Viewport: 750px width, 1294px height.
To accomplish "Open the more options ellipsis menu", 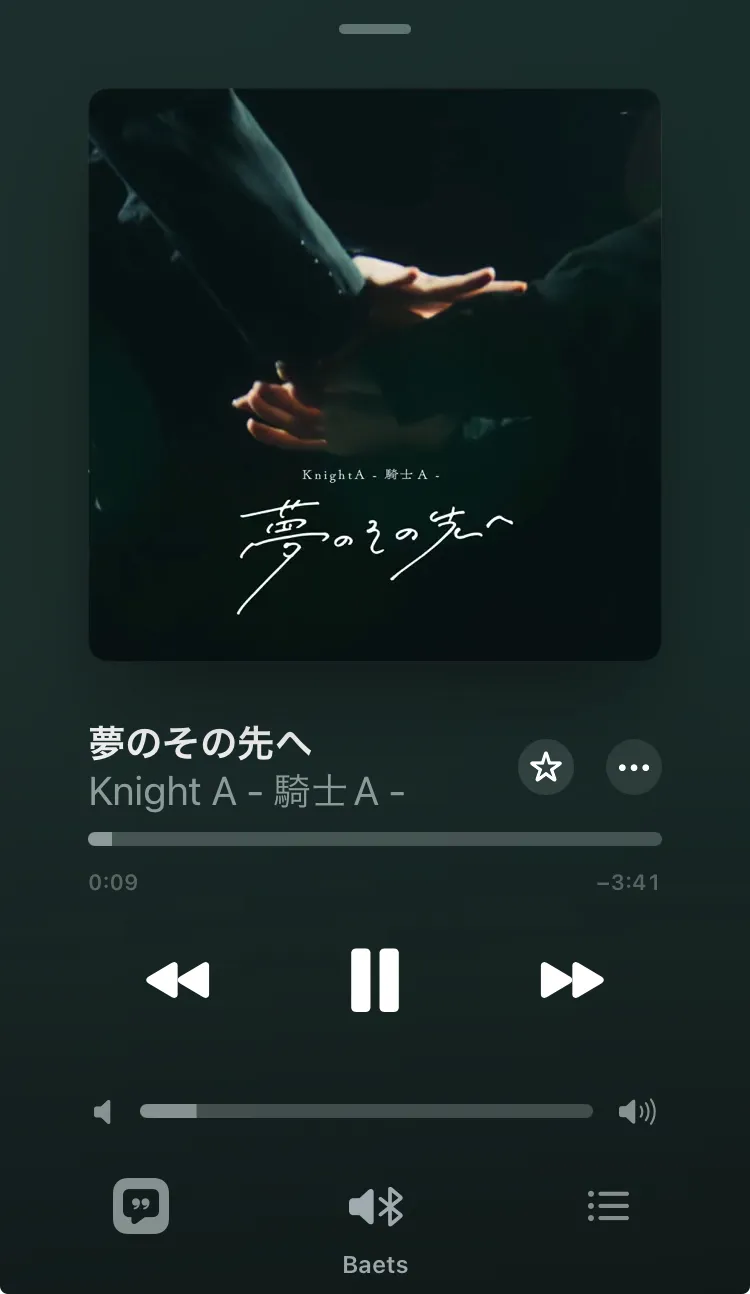I will click(x=634, y=768).
